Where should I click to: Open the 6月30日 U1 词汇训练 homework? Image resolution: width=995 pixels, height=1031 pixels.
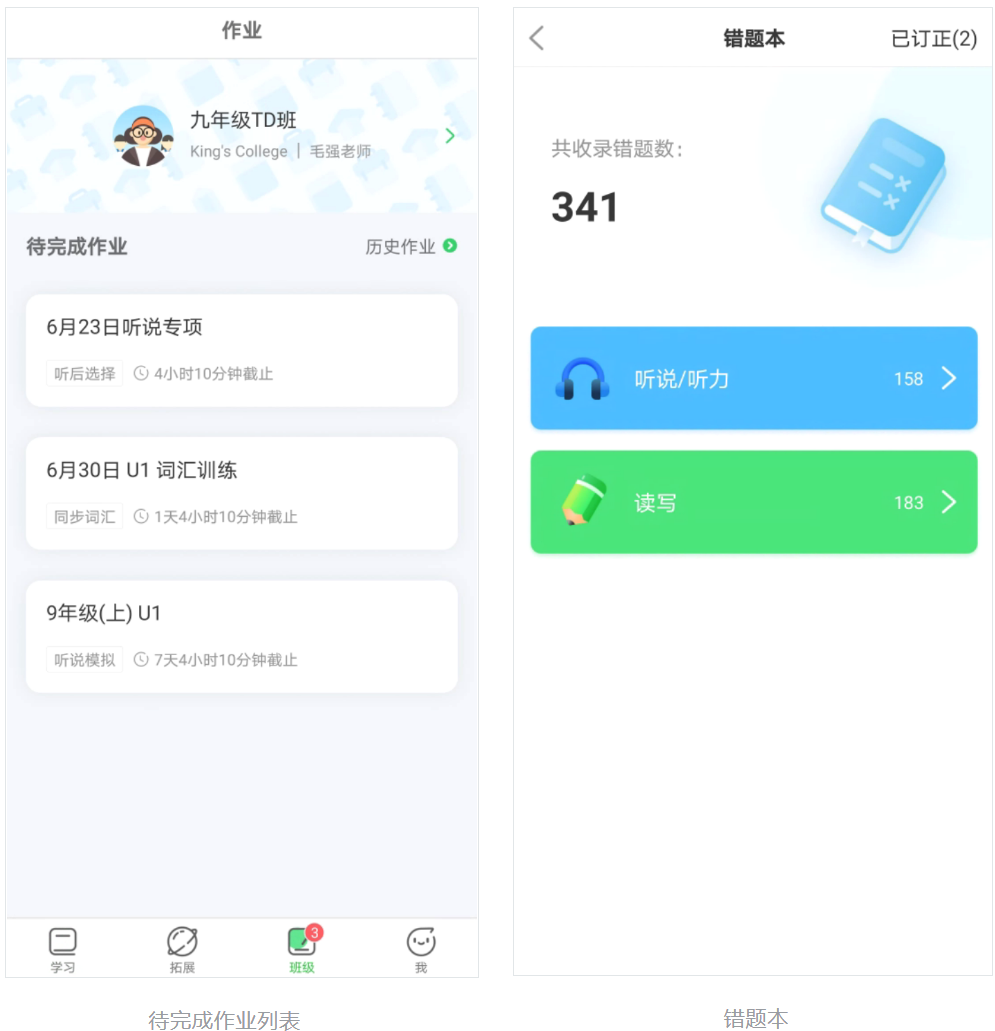[x=242, y=493]
